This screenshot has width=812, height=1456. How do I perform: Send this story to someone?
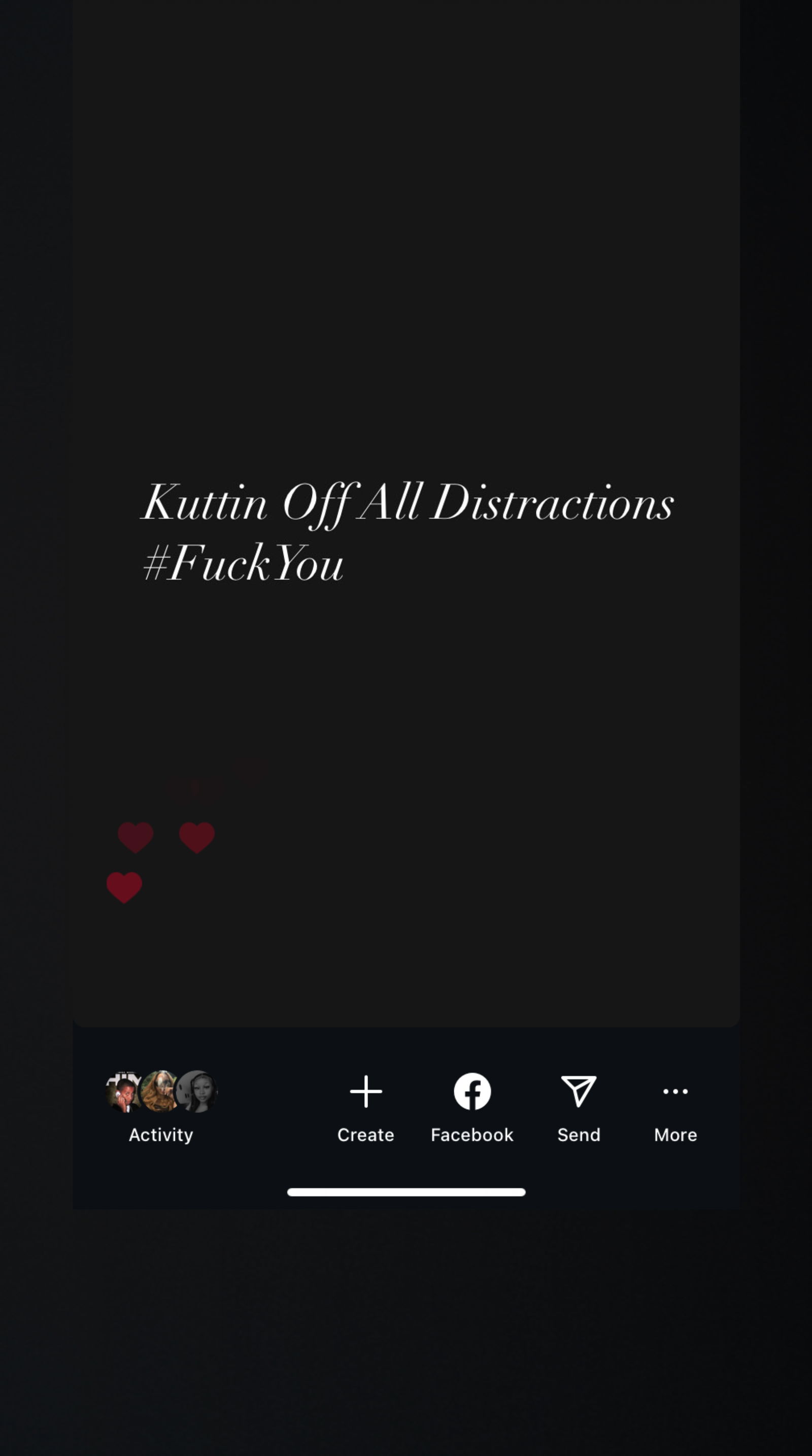[x=579, y=1105]
